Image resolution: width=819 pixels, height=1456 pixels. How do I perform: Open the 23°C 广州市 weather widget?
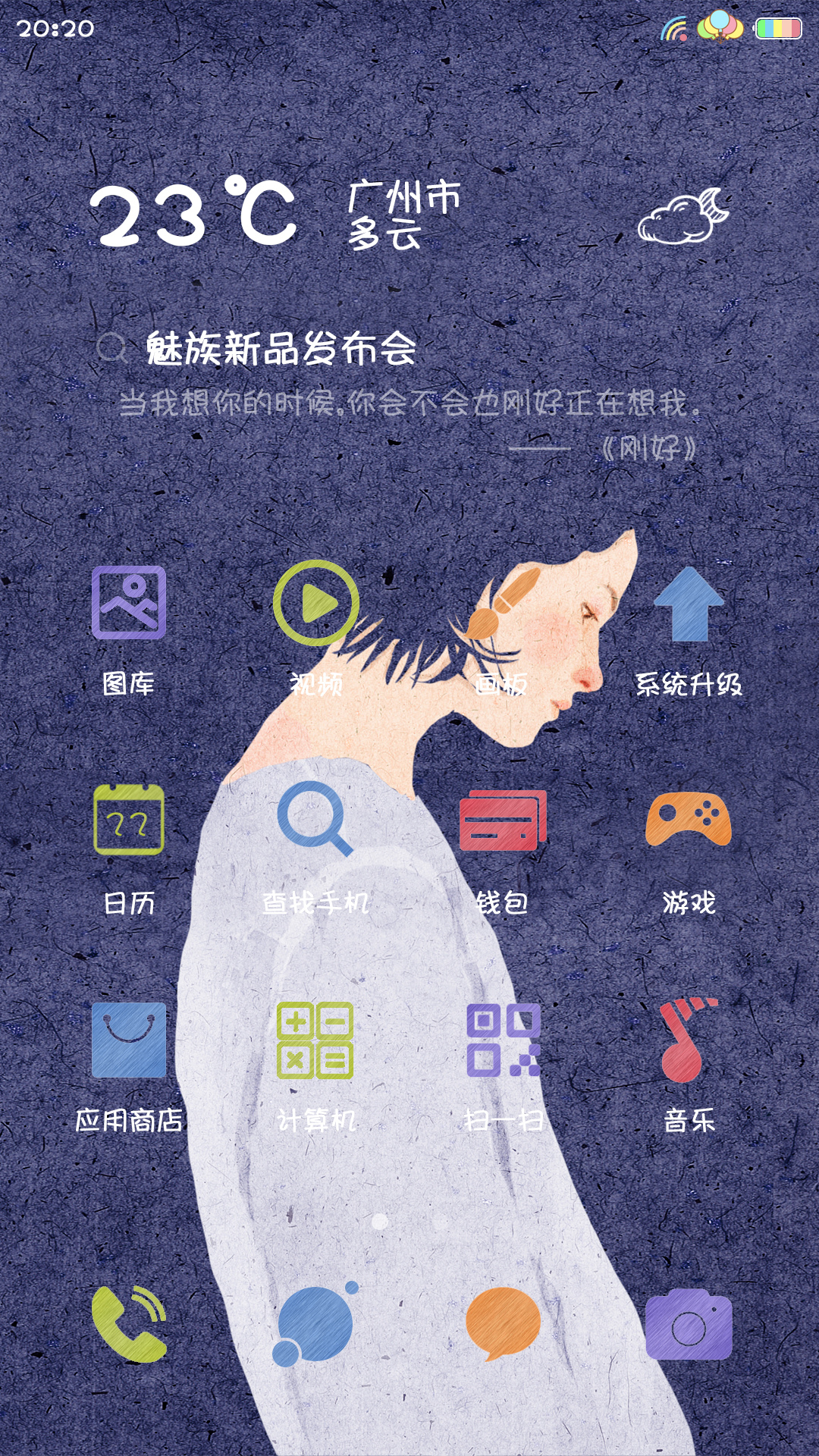tap(409, 212)
